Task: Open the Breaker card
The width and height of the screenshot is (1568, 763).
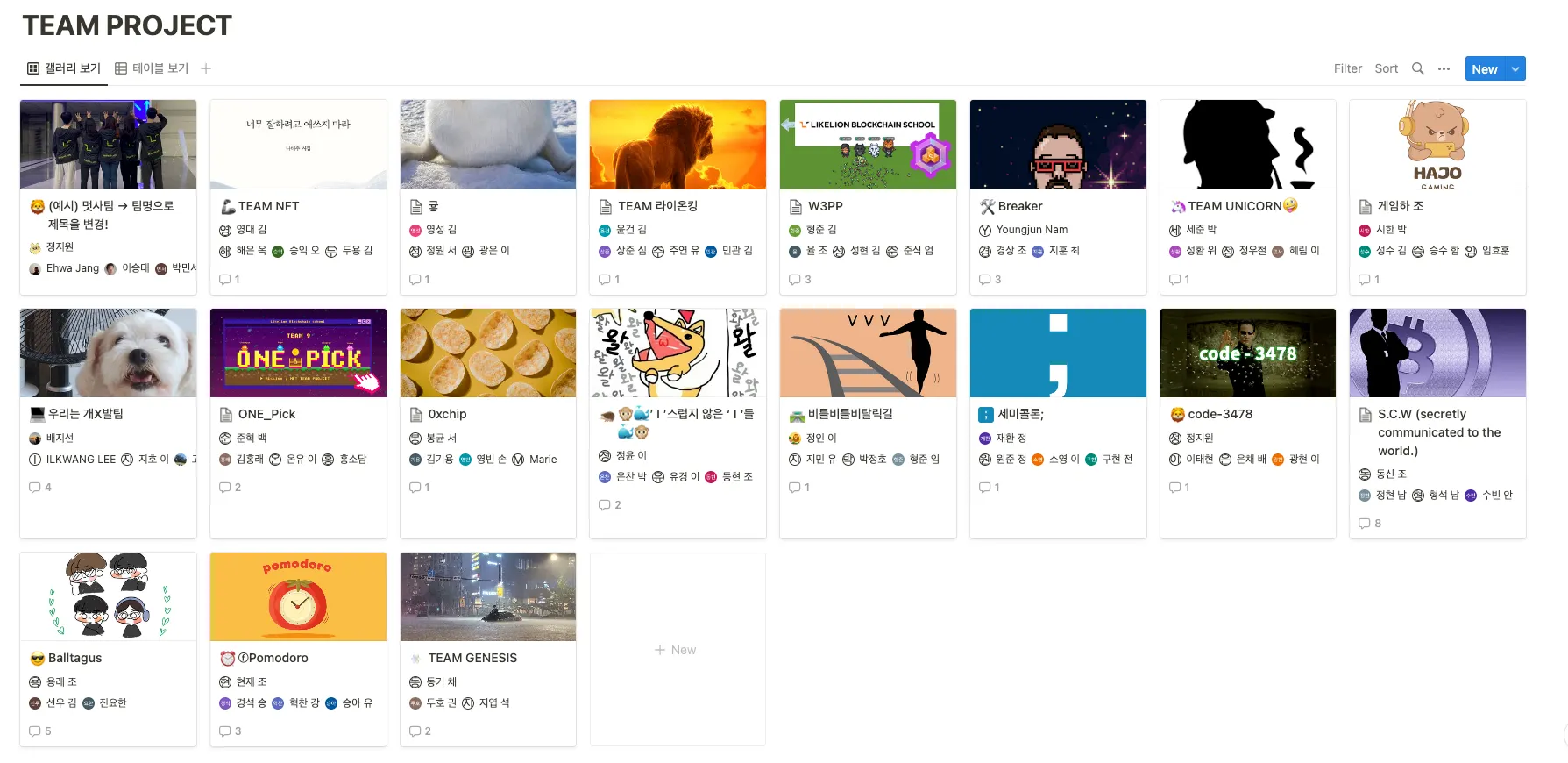Action: [1019, 206]
